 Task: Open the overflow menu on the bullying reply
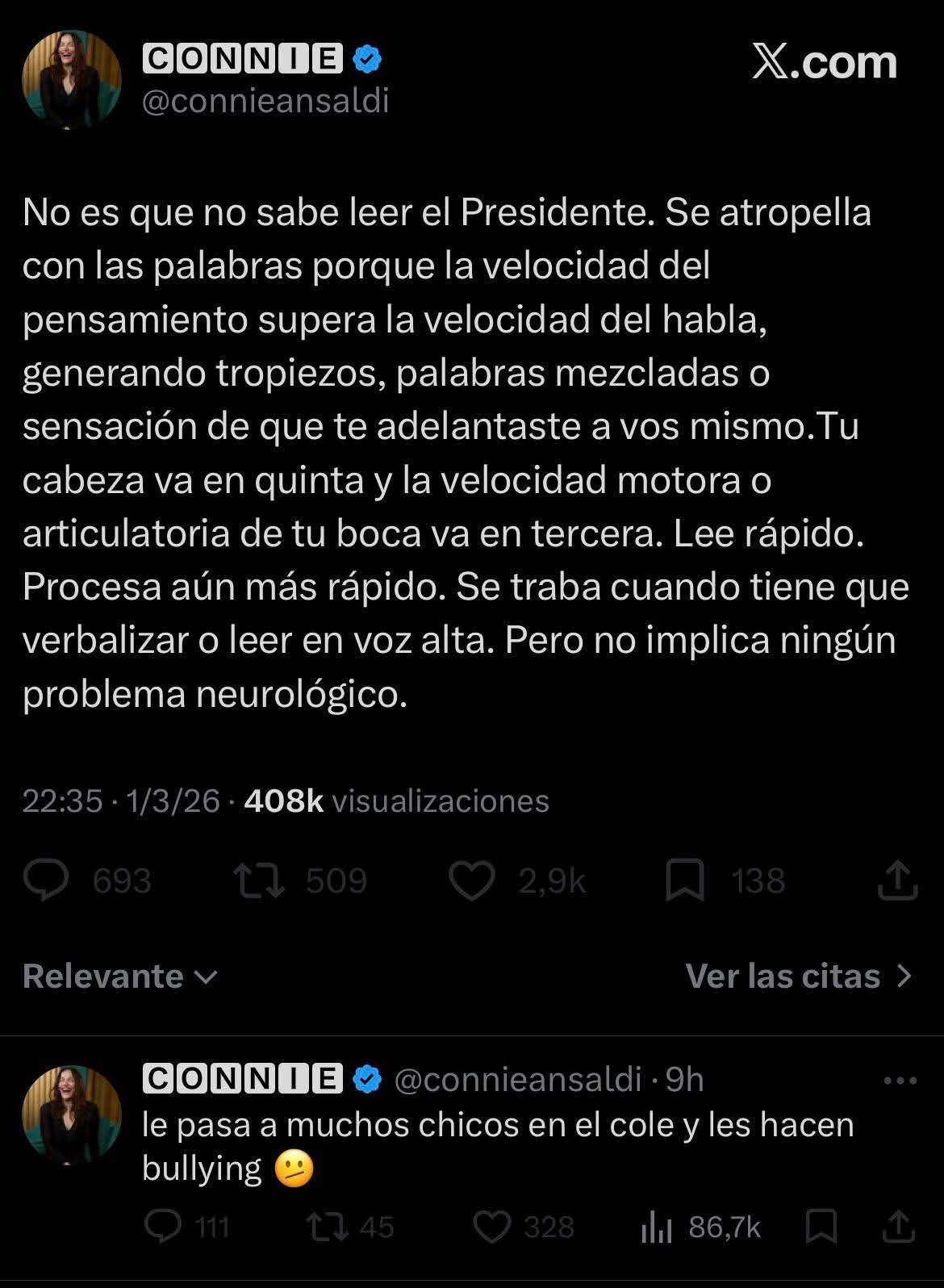click(900, 1081)
